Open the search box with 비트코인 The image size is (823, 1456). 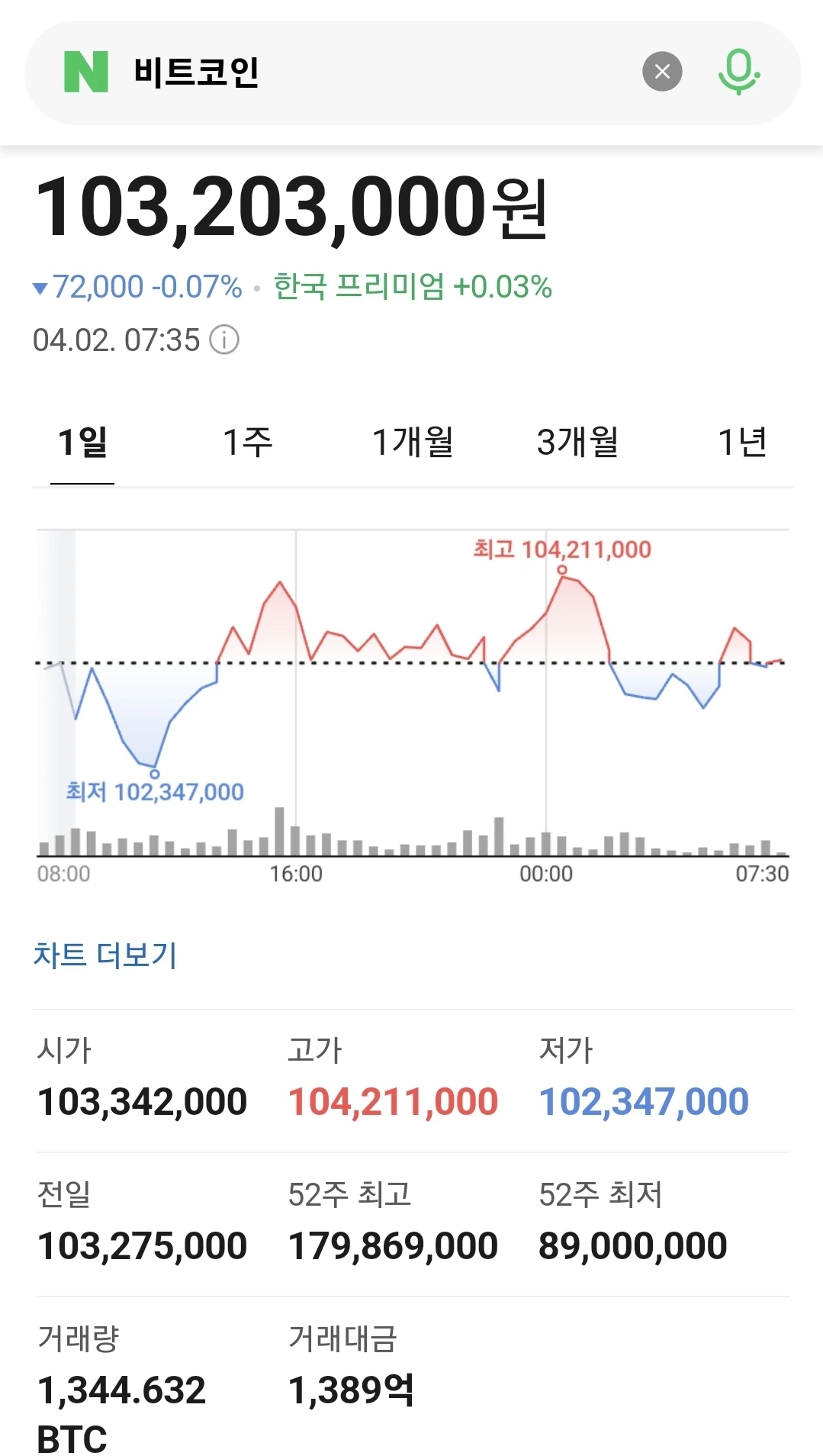(366, 72)
